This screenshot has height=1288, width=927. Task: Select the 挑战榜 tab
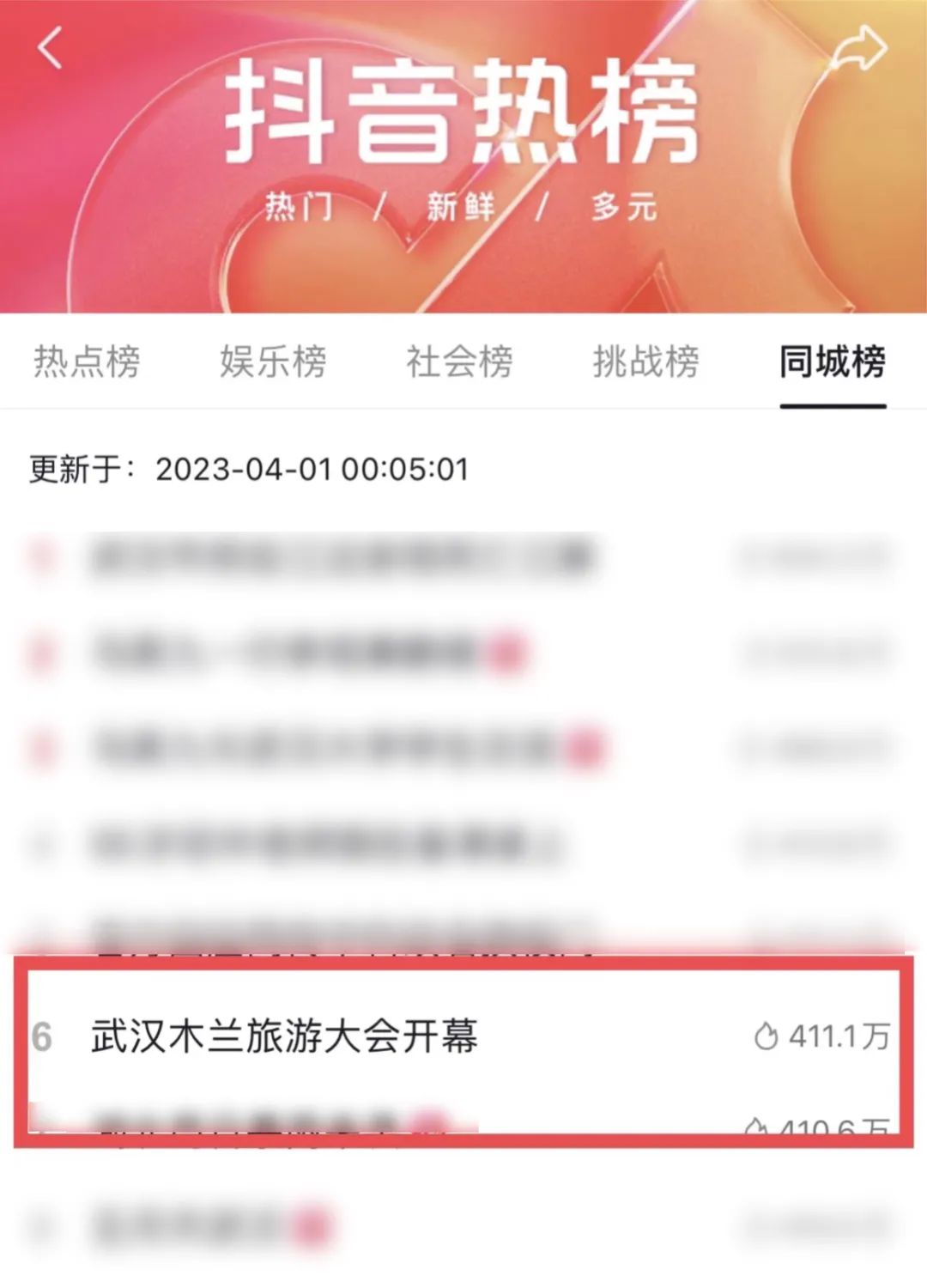[645, 361]
